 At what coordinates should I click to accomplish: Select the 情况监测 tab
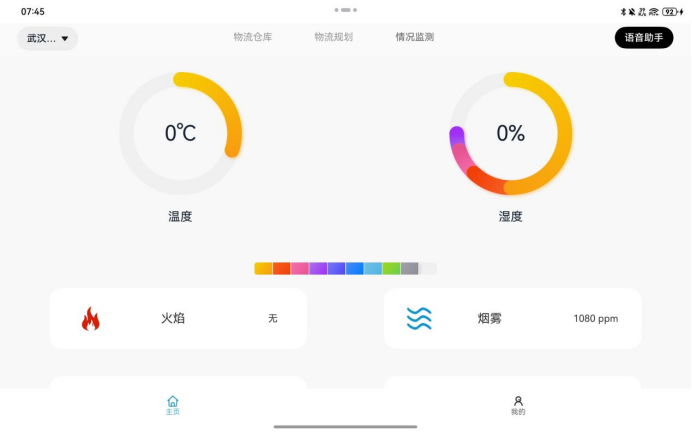pos(414,37)
